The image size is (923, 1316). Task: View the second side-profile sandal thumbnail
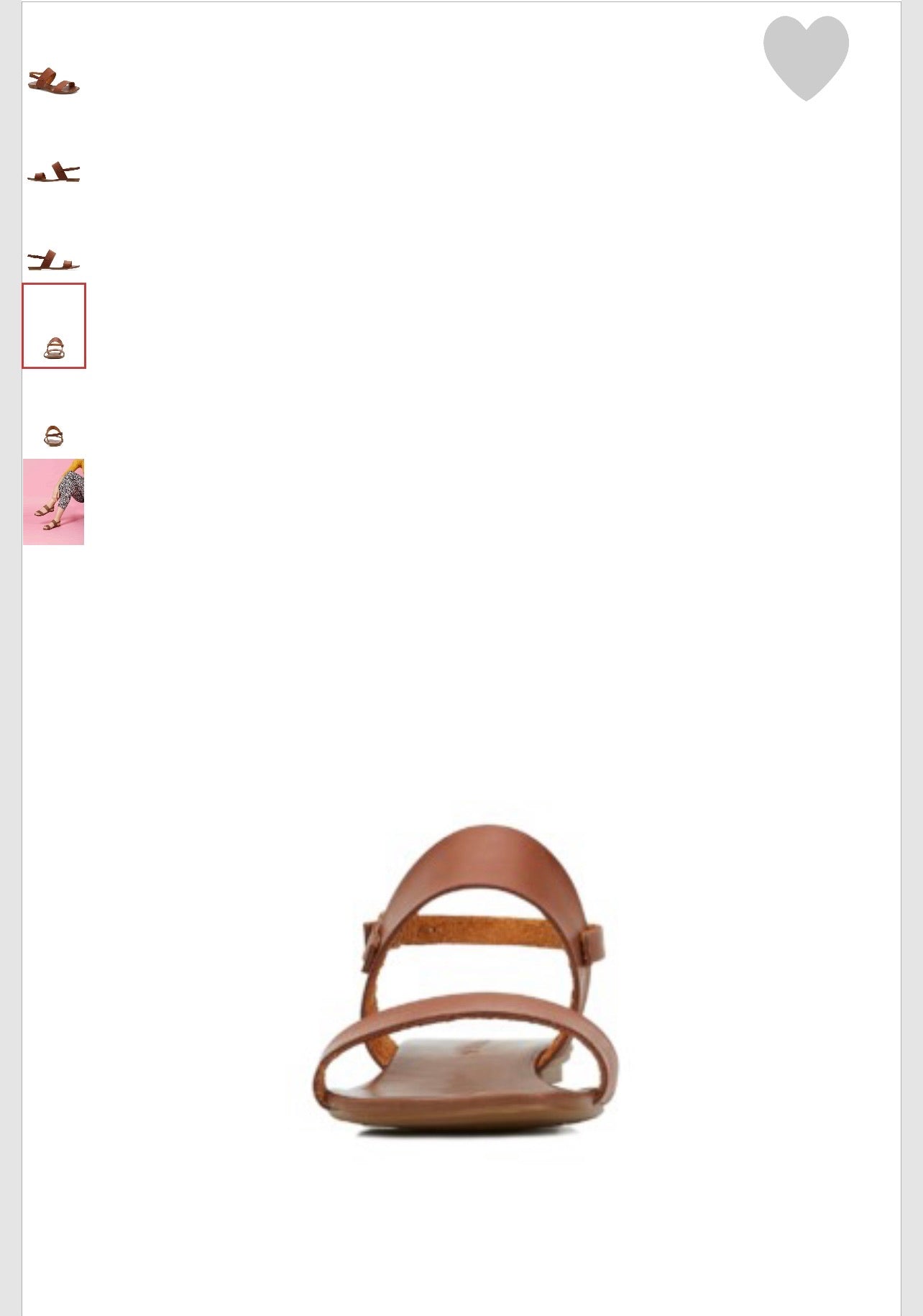(x=53, y=173)
